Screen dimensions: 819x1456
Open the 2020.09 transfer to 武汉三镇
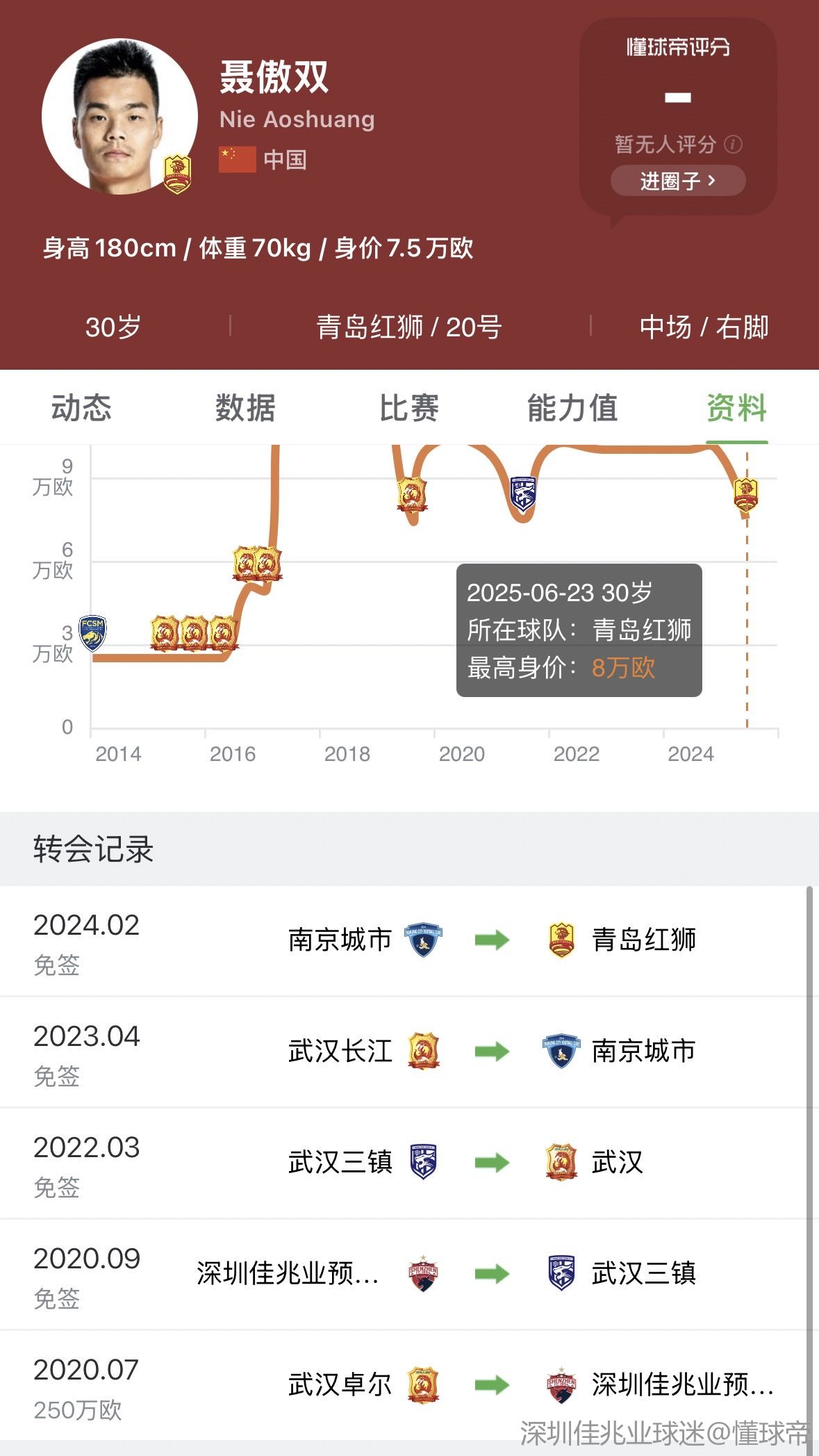click(409, 1274)
